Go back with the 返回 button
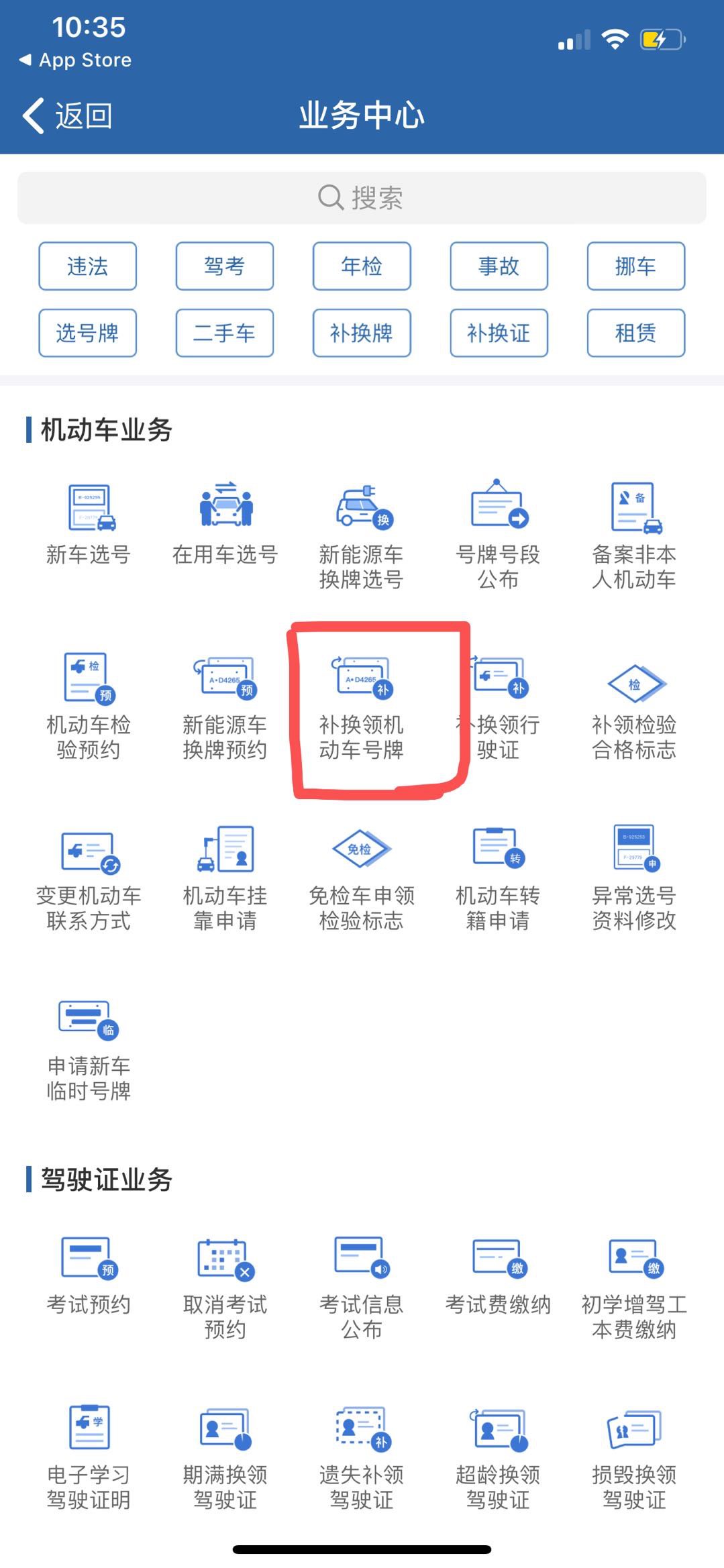This screenshot has height=1568, width=724. [67, 115]
